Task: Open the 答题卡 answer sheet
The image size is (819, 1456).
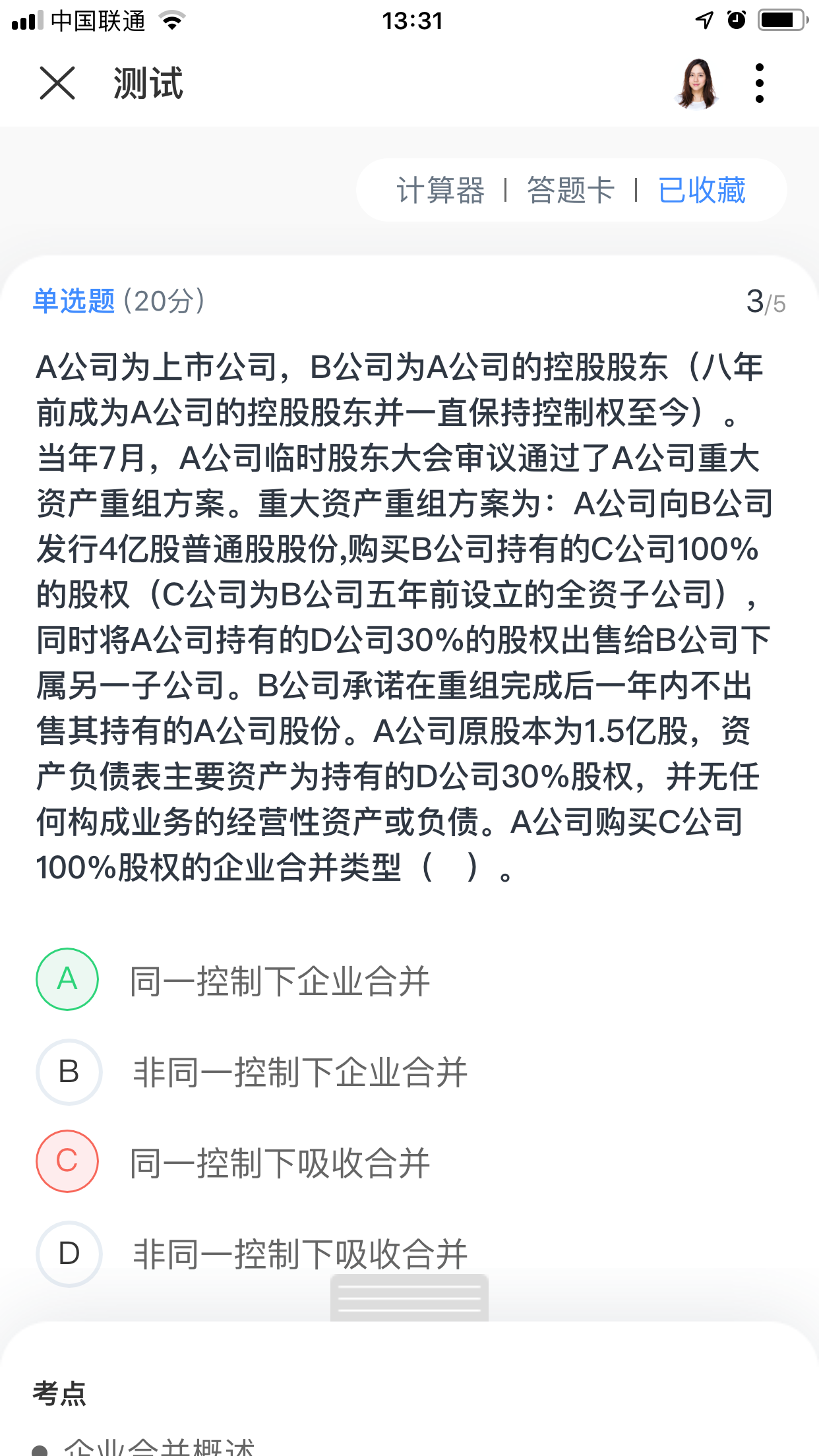Action: point(570,191)
